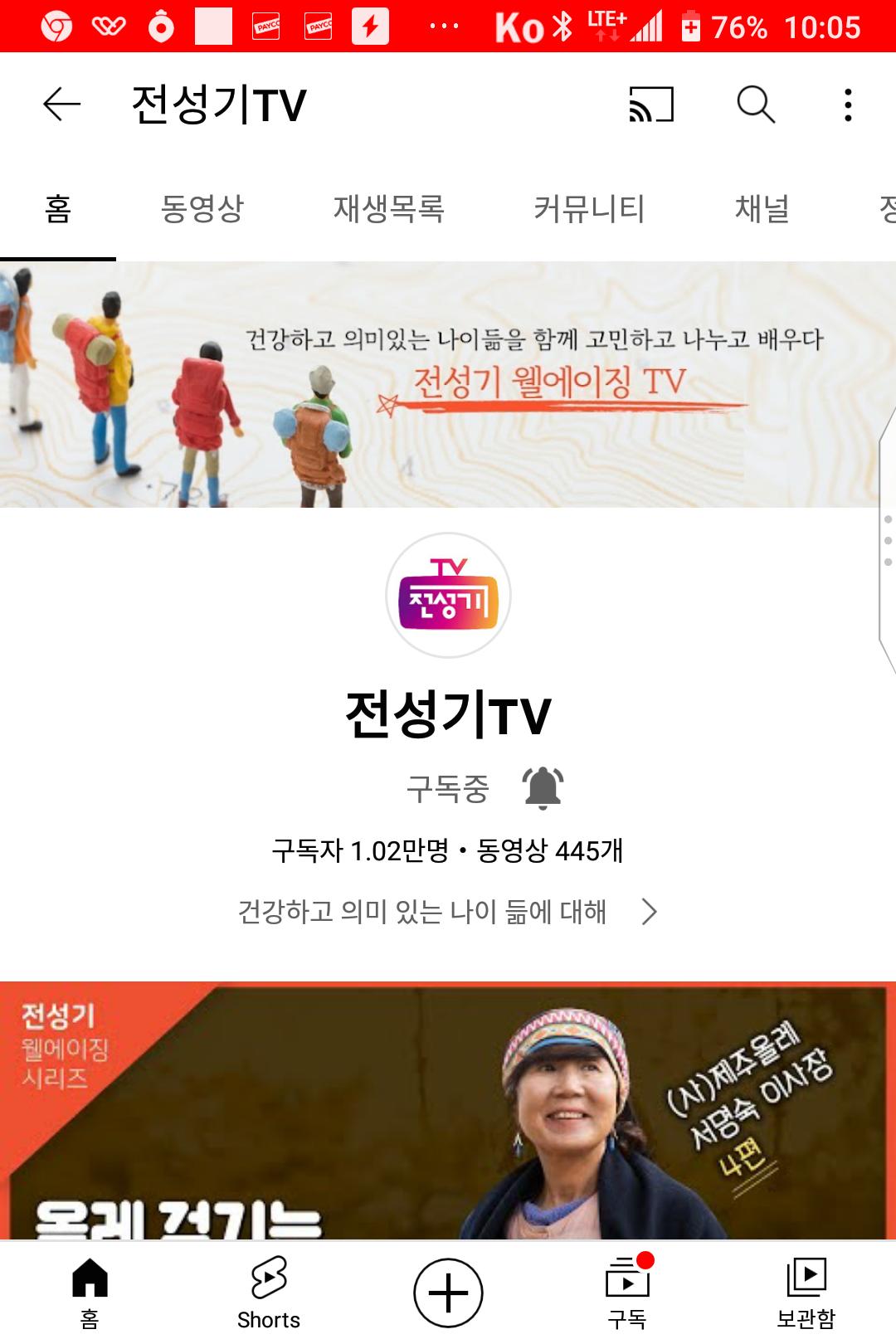The image size is (896, 1344).
Task: Change notification settings via the bell
Action: point(543,788)
